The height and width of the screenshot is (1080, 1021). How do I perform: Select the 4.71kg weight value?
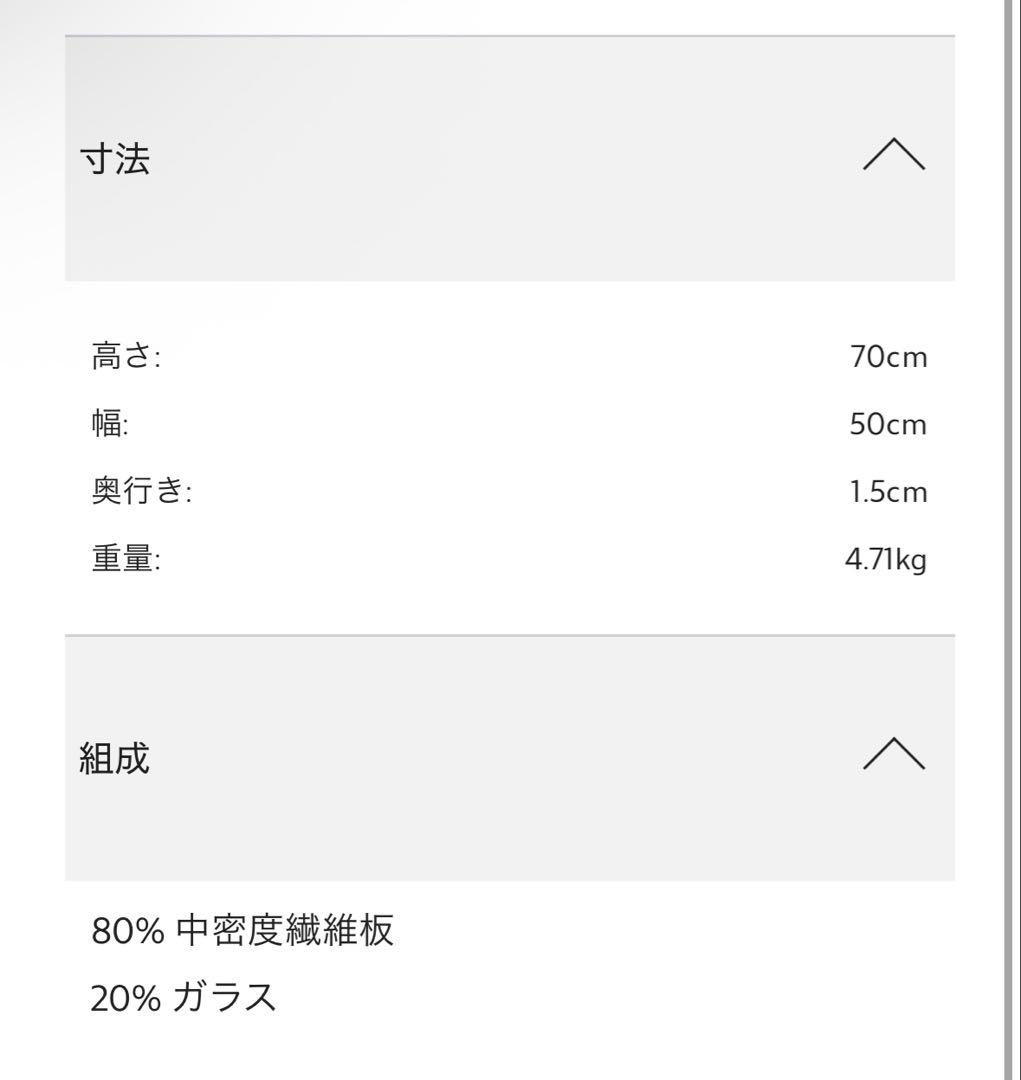[x=887, y=558]
